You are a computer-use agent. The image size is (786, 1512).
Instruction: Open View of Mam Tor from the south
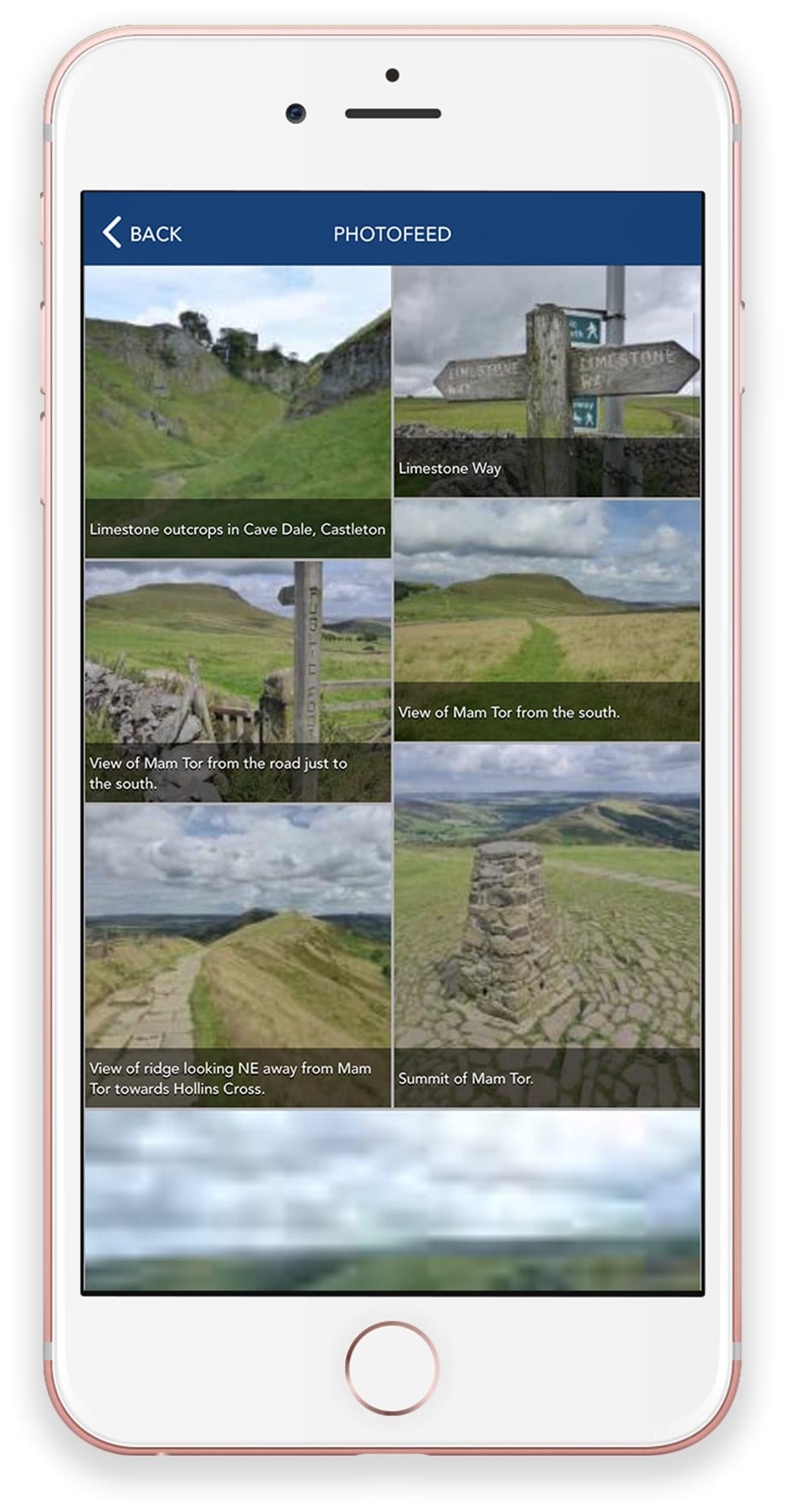pos(547,621)
